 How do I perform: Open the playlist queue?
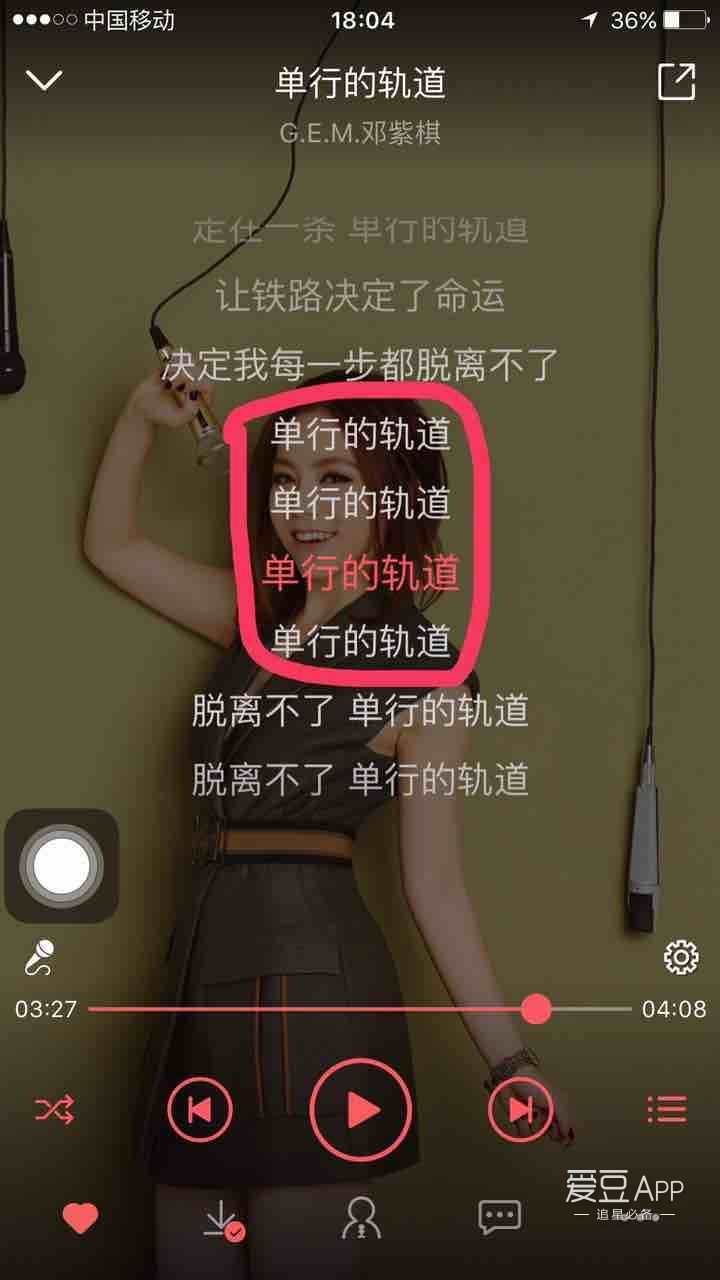666,1109
